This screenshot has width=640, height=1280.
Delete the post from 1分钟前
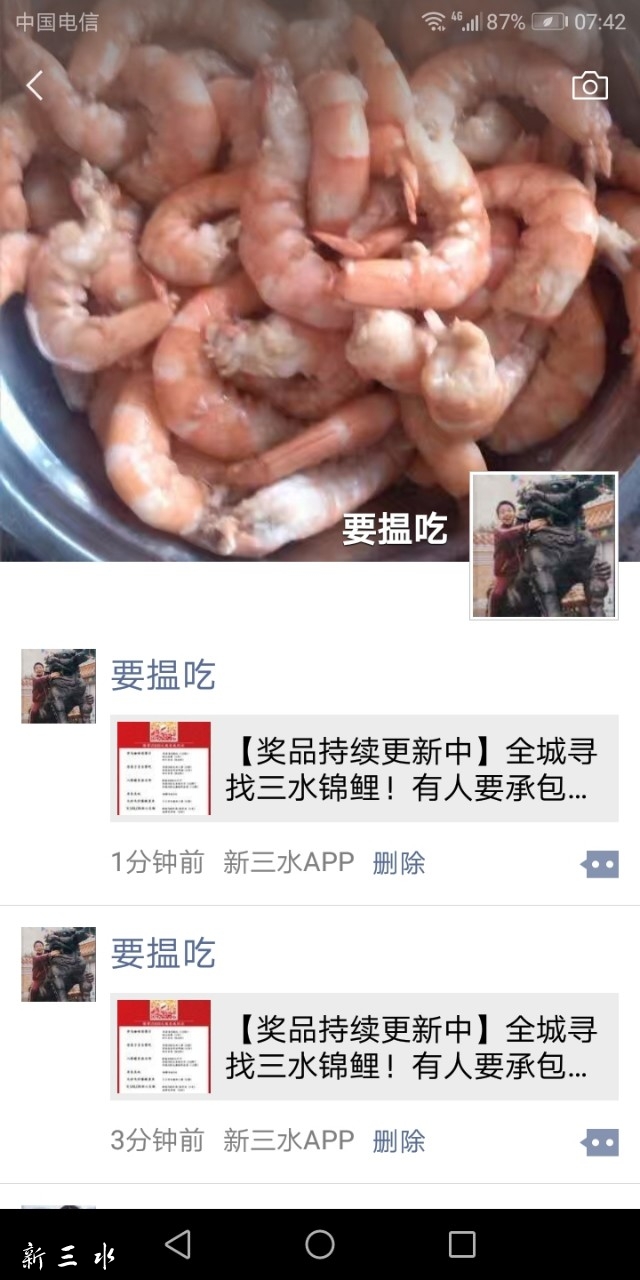coord(398,863)
